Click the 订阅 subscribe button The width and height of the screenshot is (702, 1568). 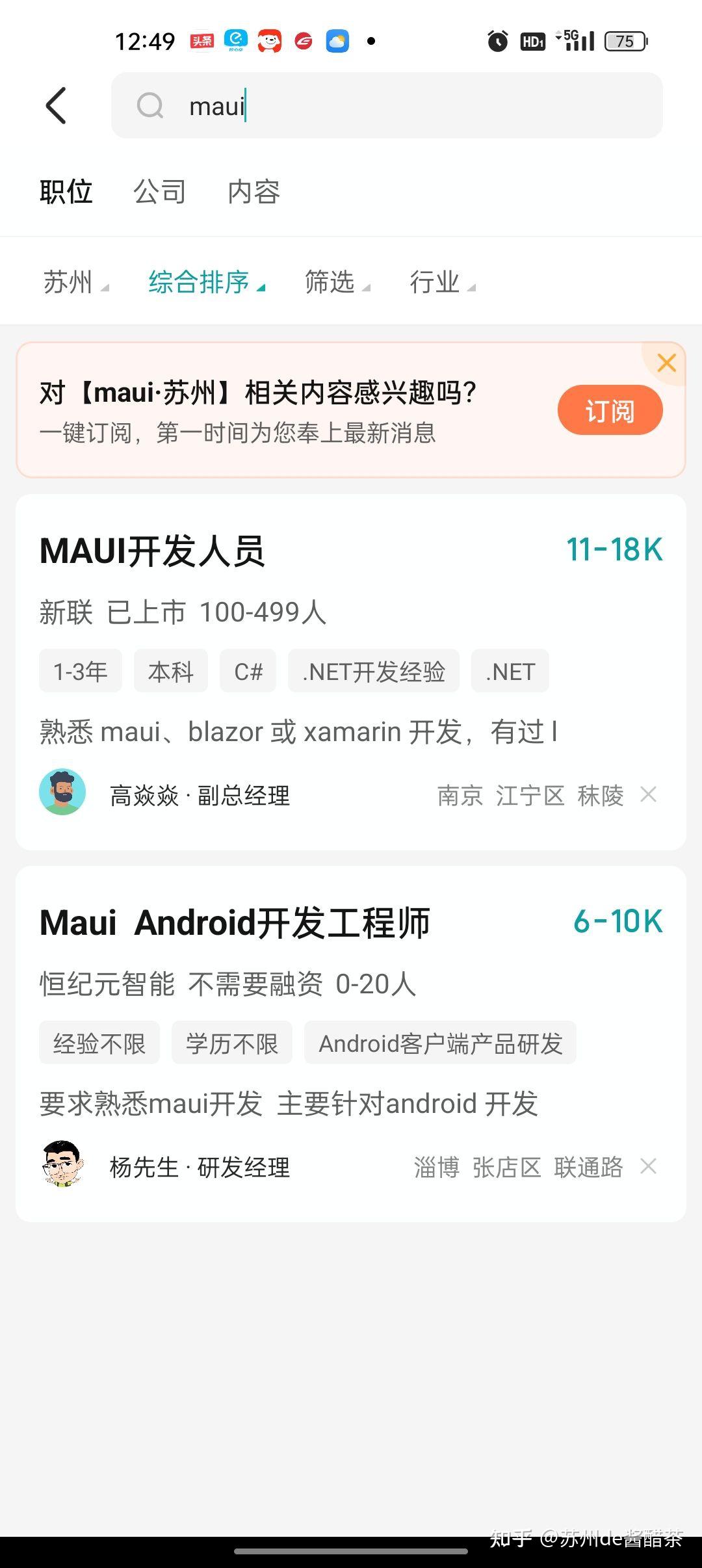(609, 410)
